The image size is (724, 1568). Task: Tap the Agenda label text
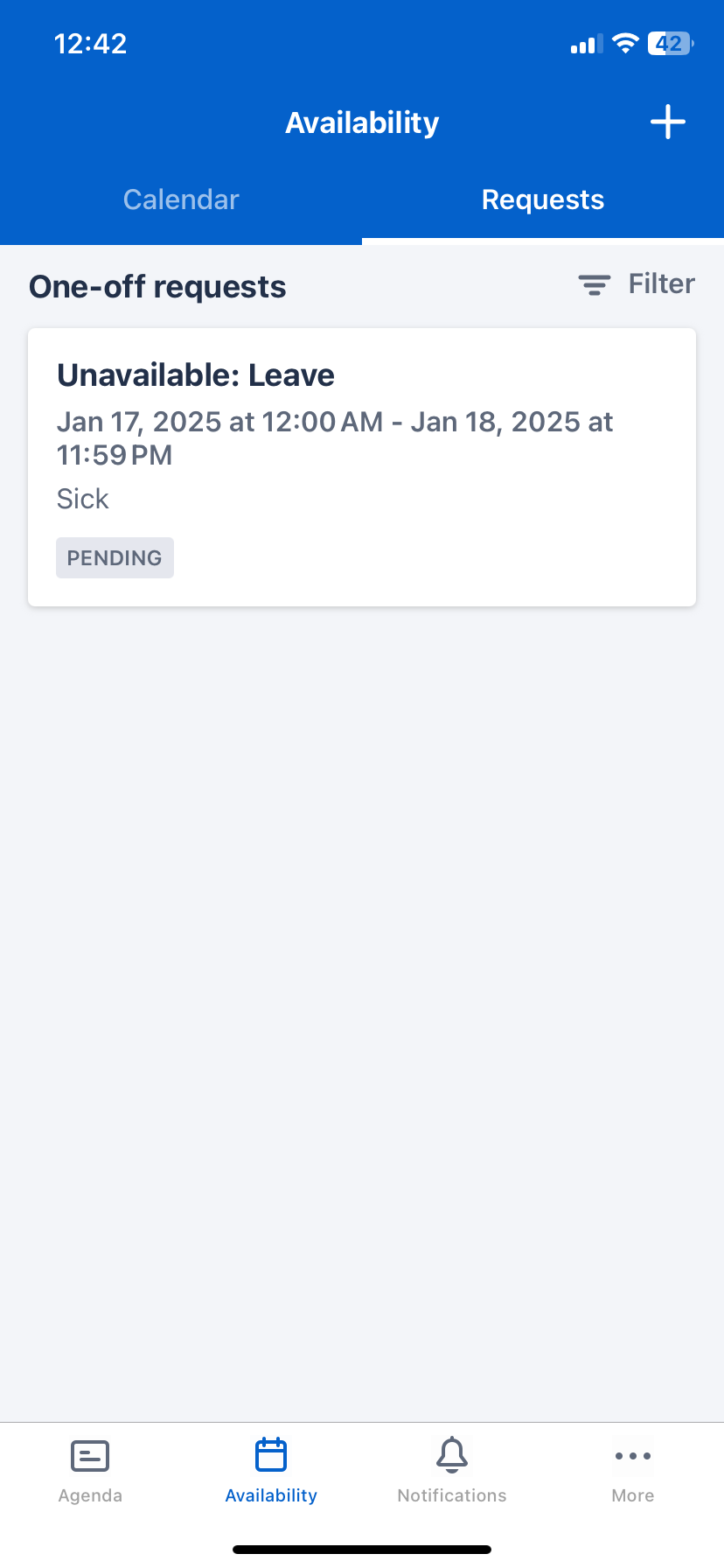pos(89,1495)
